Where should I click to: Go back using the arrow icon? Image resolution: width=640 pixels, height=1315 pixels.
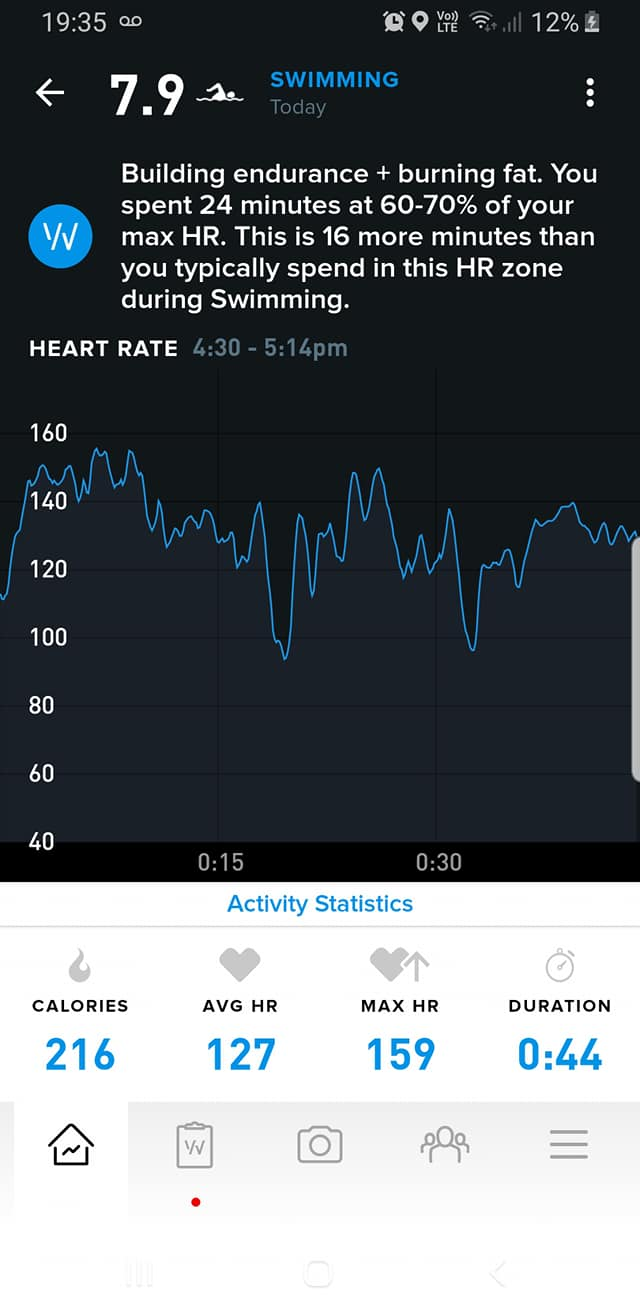coord(50,93)
